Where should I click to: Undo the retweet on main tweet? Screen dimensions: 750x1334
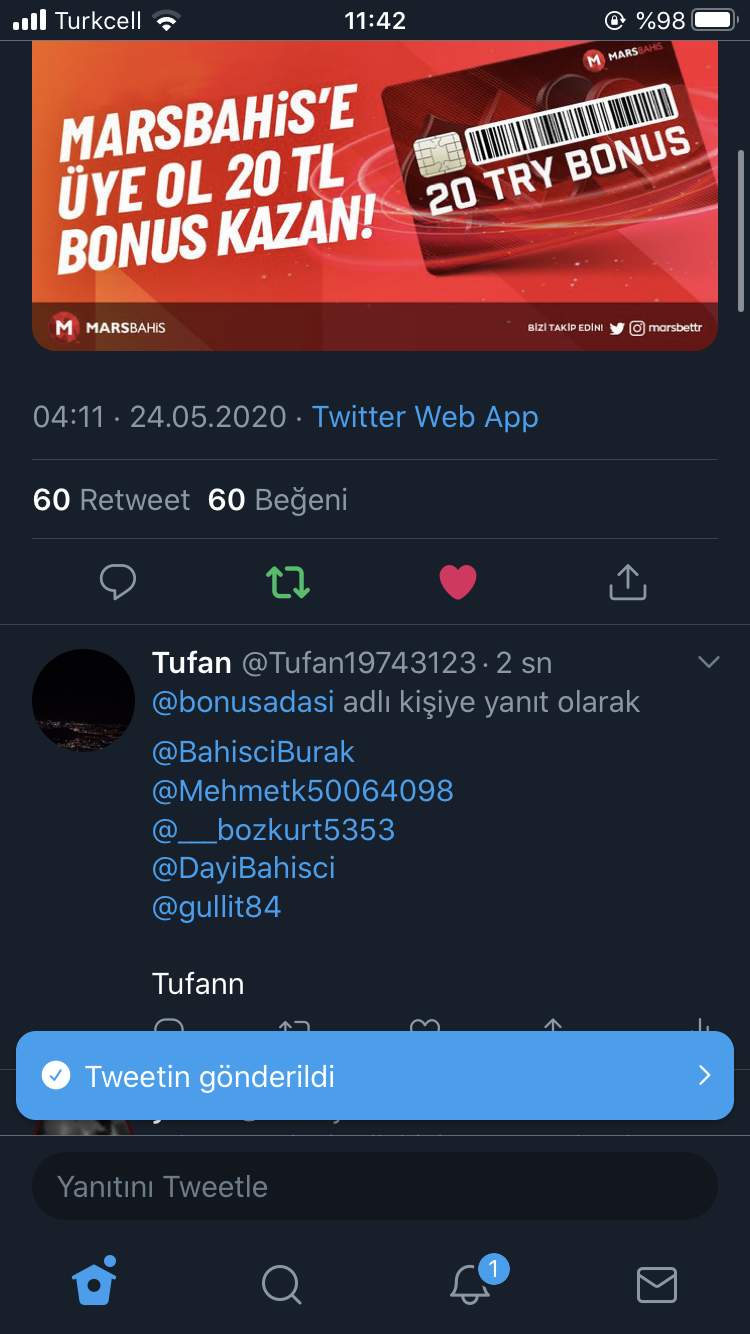pos(288,582)
